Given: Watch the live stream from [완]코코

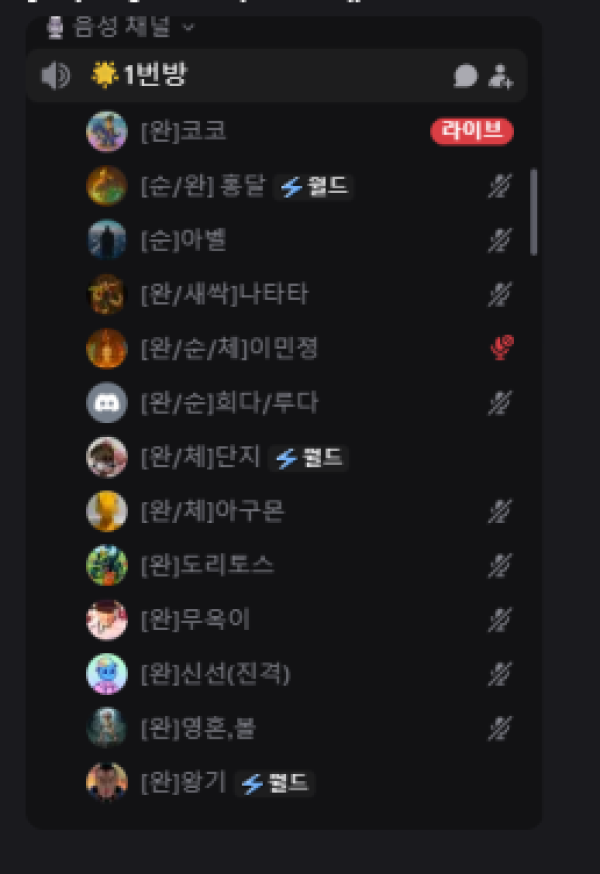Looking at the screenshot, I should [x=472, y=131].
